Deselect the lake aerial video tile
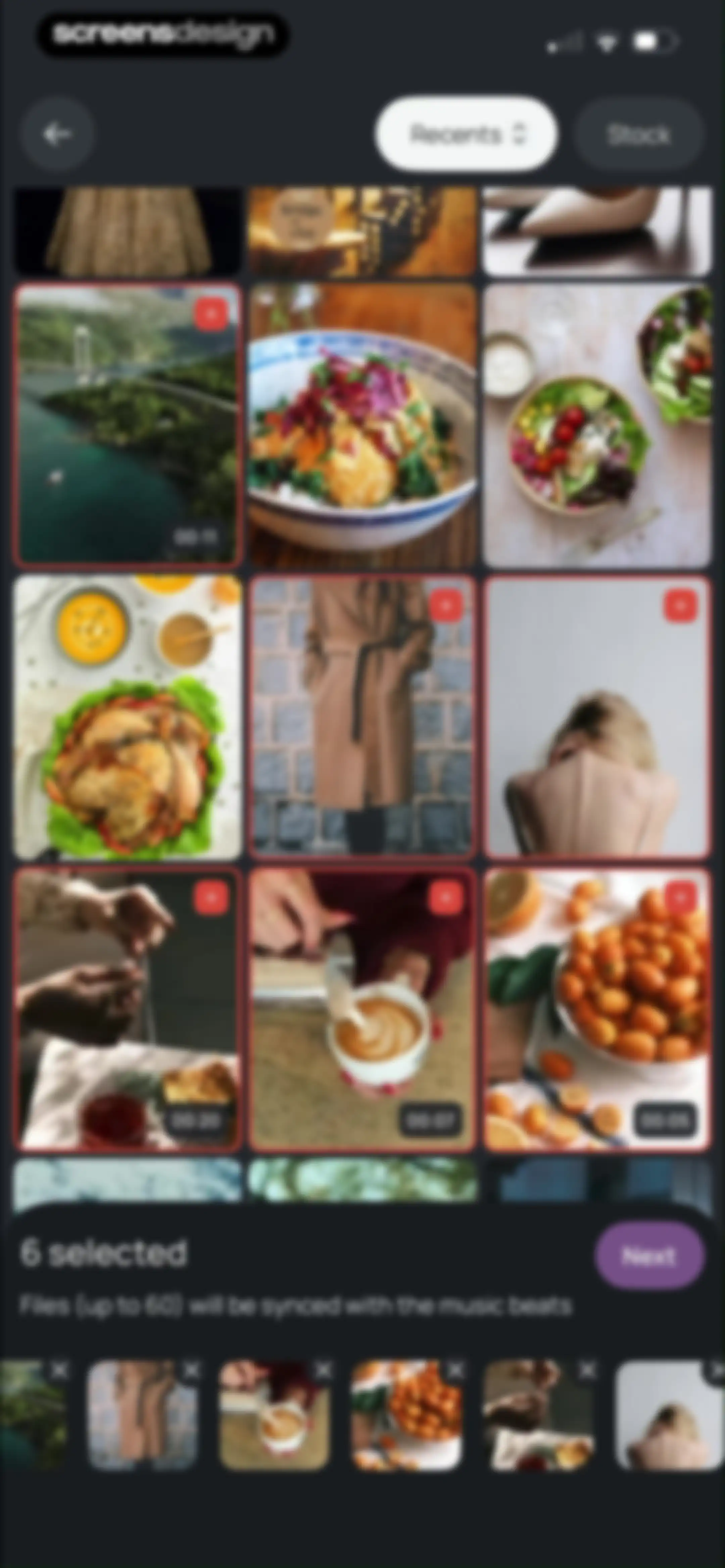Image resolution: width=725 pixels, height=1568 pixels. 128,425
